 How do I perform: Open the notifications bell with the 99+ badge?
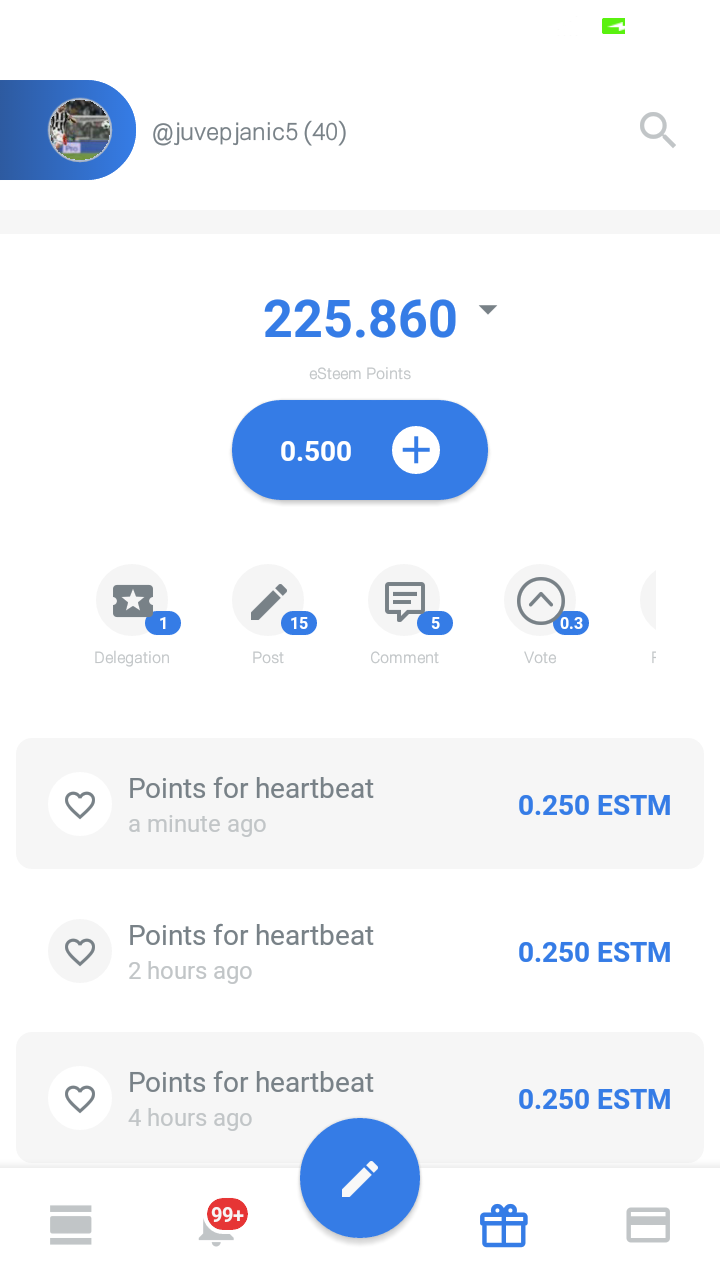pos(218,1224)
